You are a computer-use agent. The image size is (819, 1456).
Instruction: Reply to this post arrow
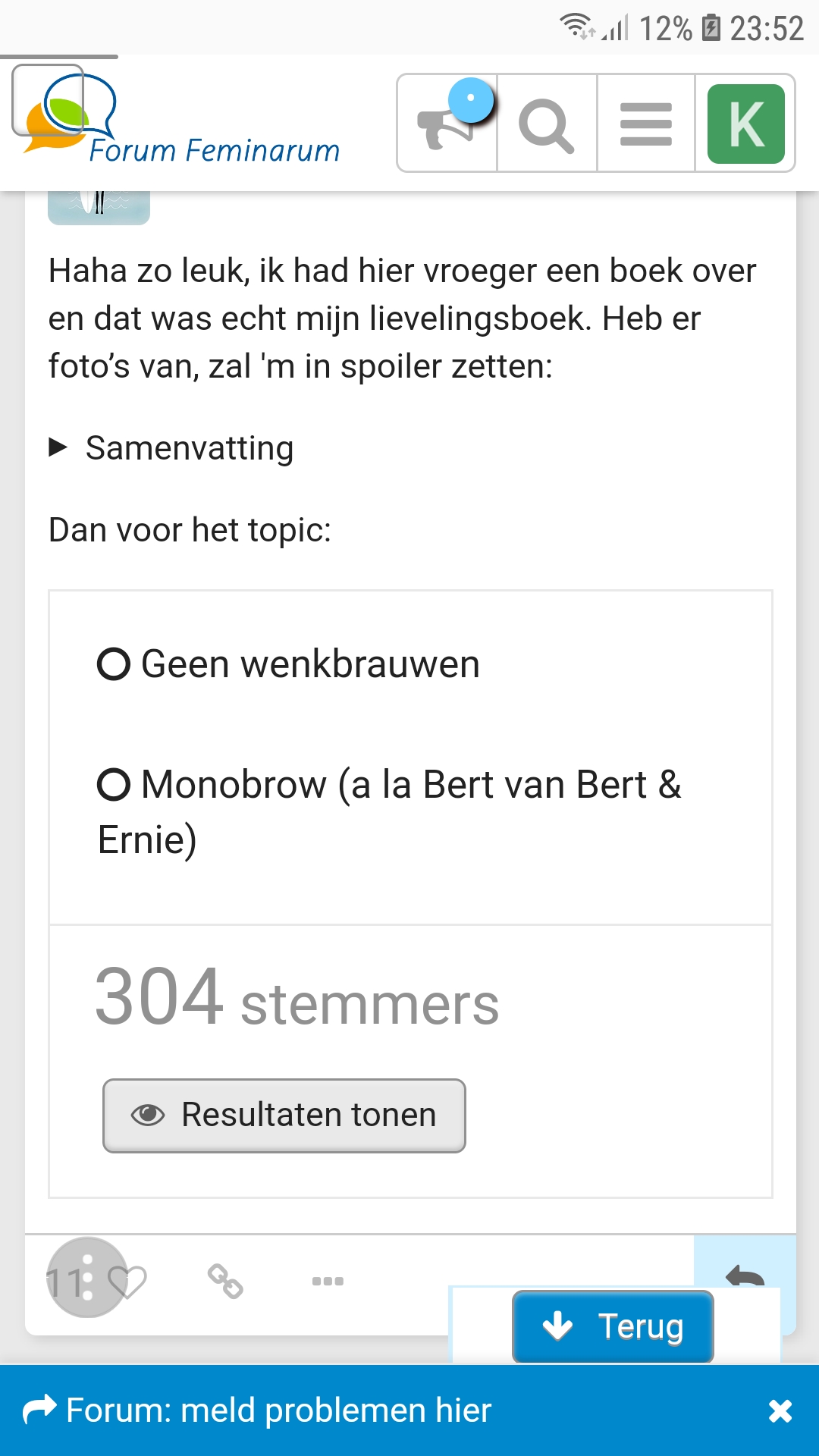click(x=745, y=1275)
